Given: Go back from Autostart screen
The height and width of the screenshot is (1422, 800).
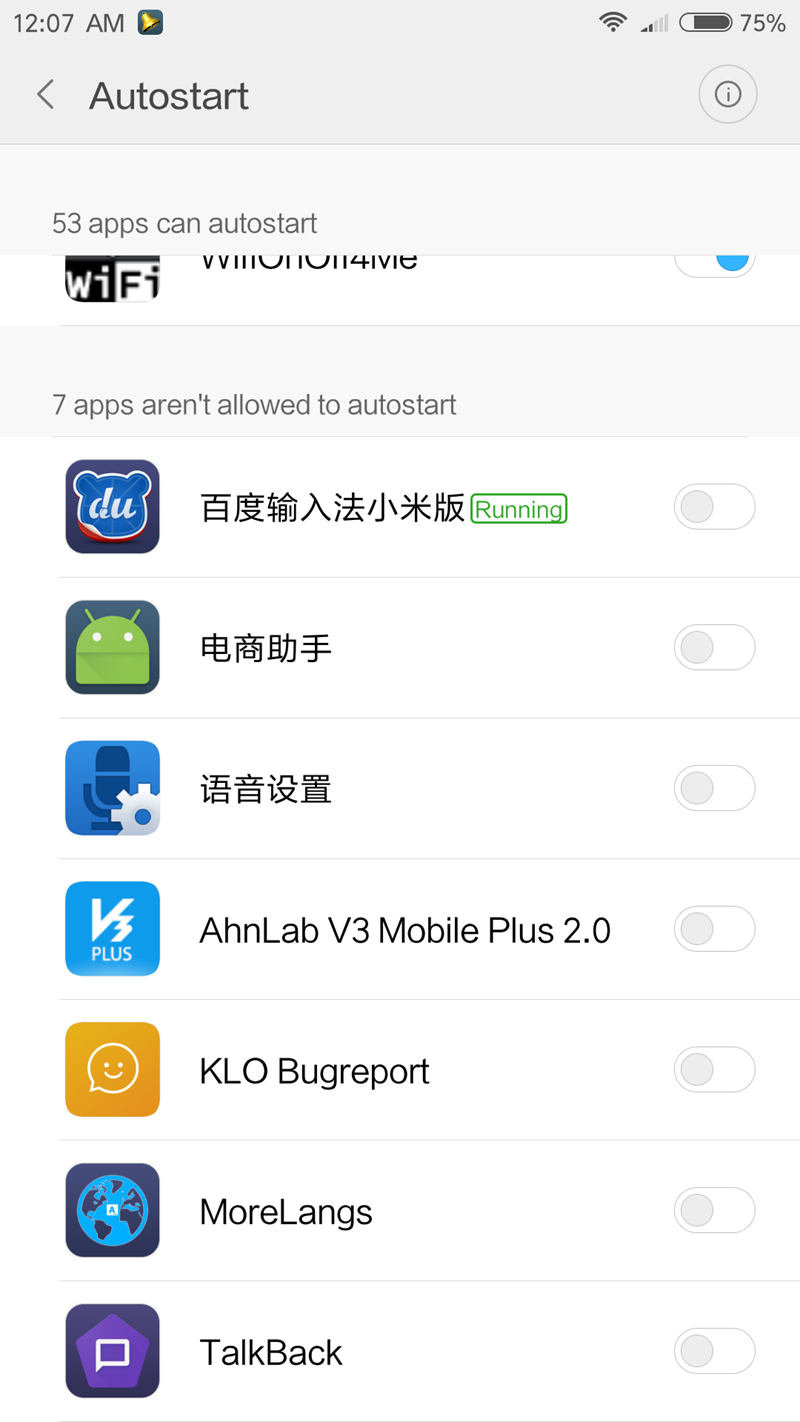Looking at the screenshot, I should (45, 96).
